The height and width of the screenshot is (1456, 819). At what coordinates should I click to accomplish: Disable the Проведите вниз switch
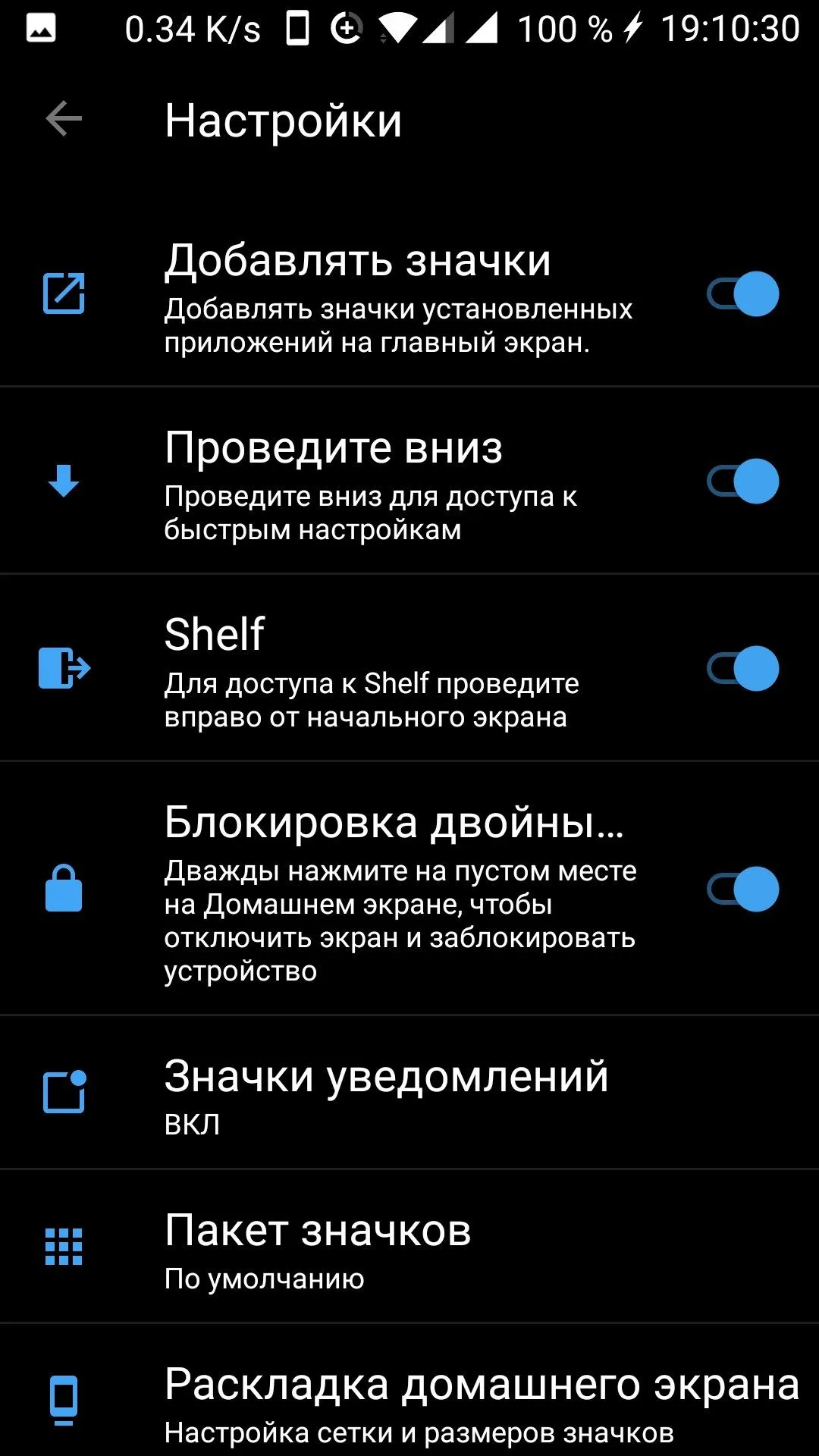(x=742, y=482)
